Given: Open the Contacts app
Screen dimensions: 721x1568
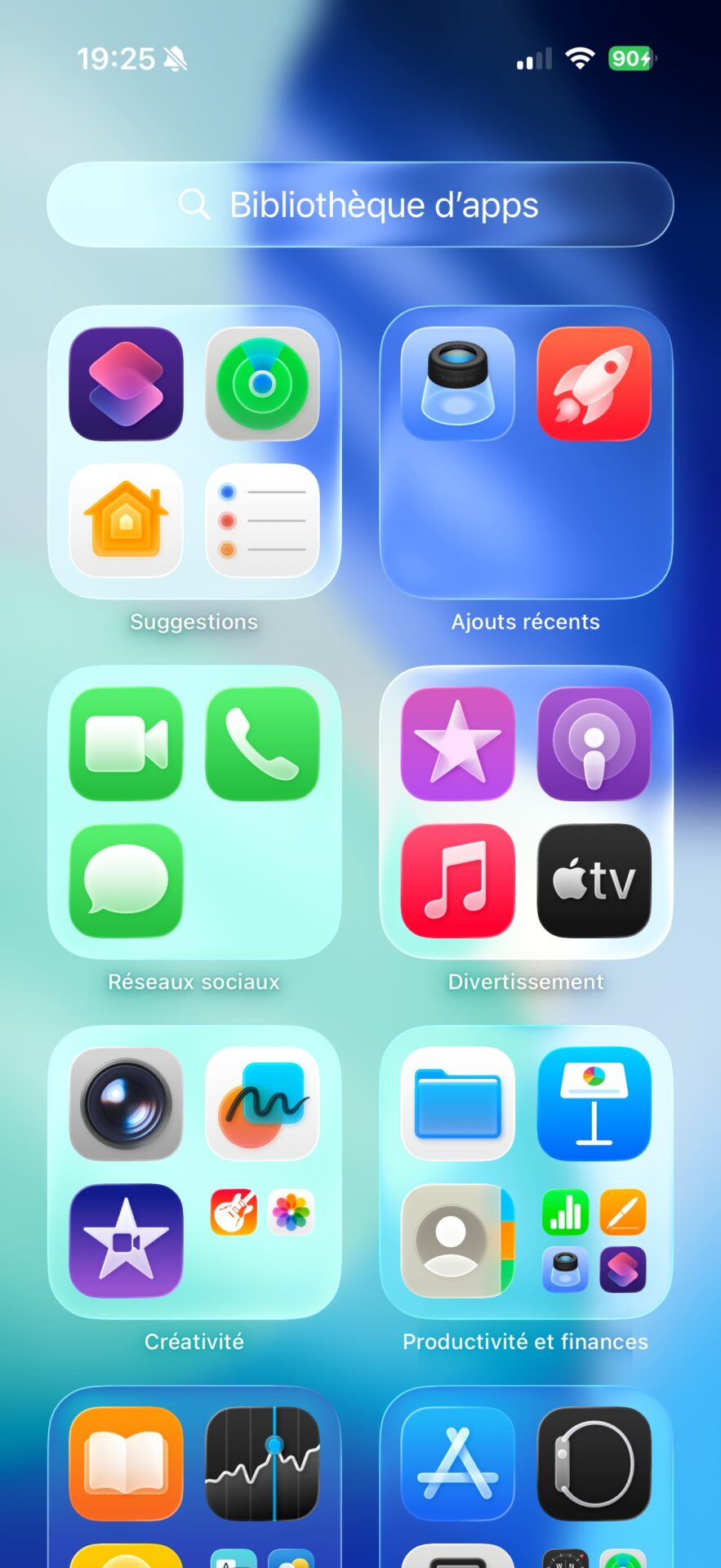Looking at the screenshot, I should 458,1241.
